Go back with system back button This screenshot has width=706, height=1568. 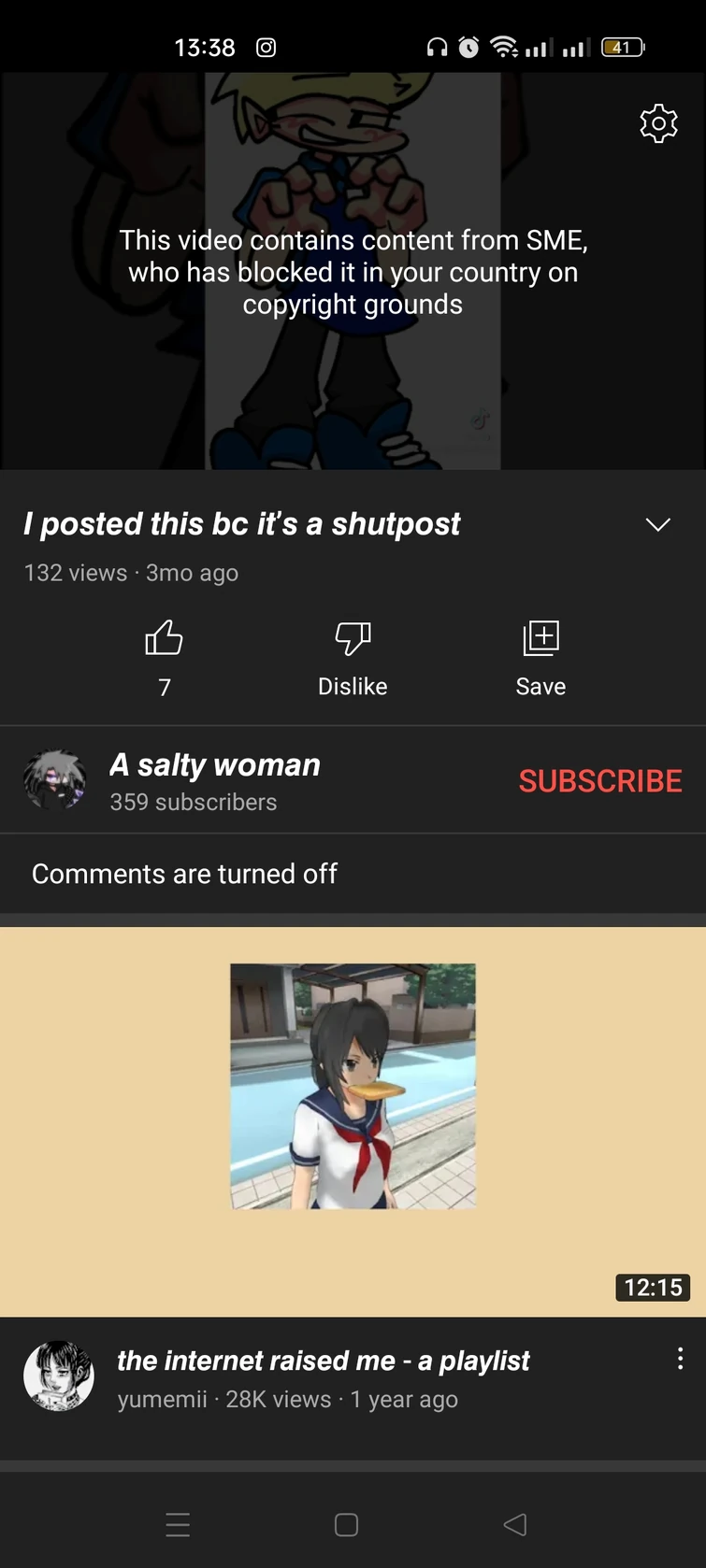[x=515, y=1525]
